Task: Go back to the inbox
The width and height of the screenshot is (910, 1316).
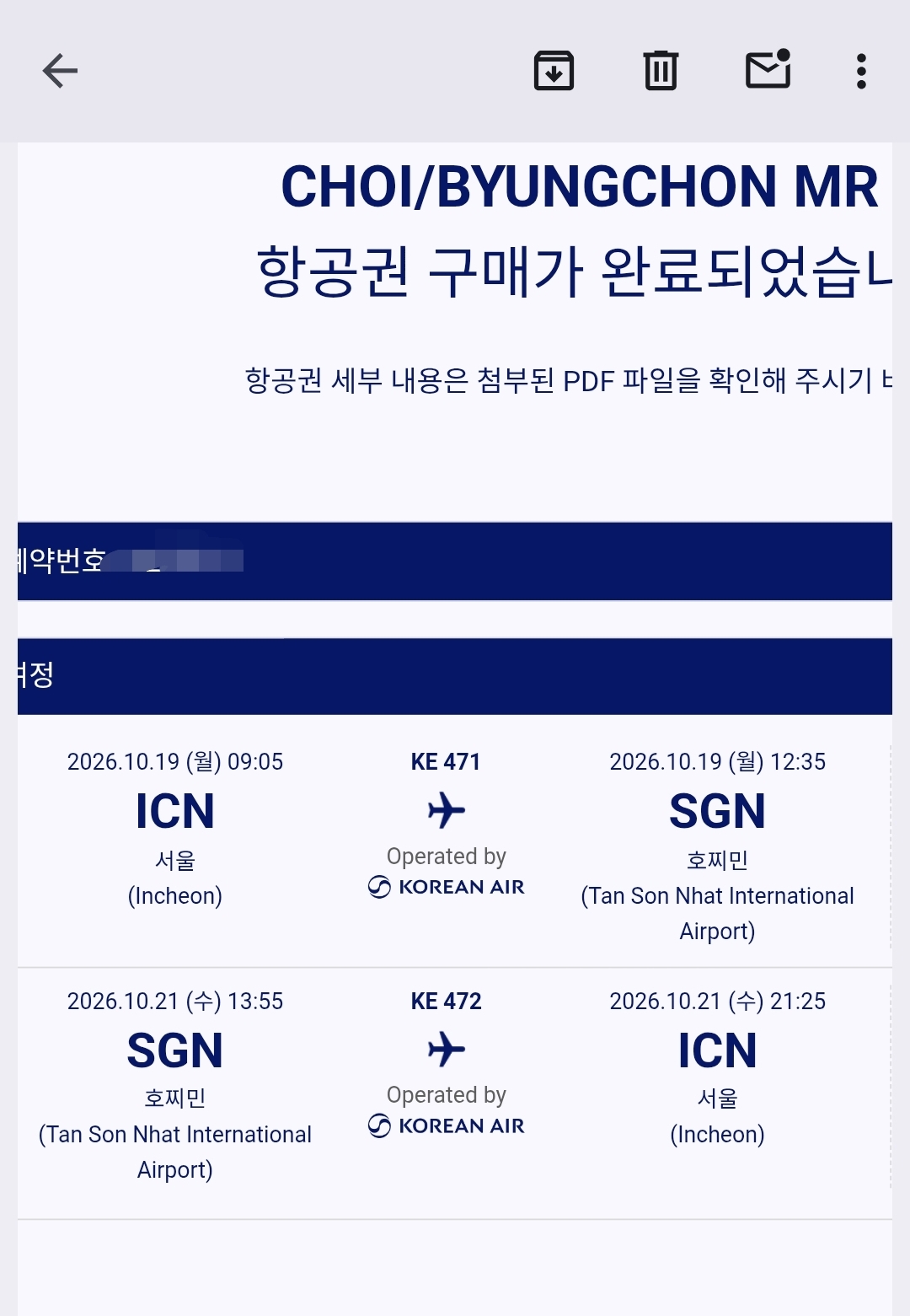Action: click(x=60, y=71)
